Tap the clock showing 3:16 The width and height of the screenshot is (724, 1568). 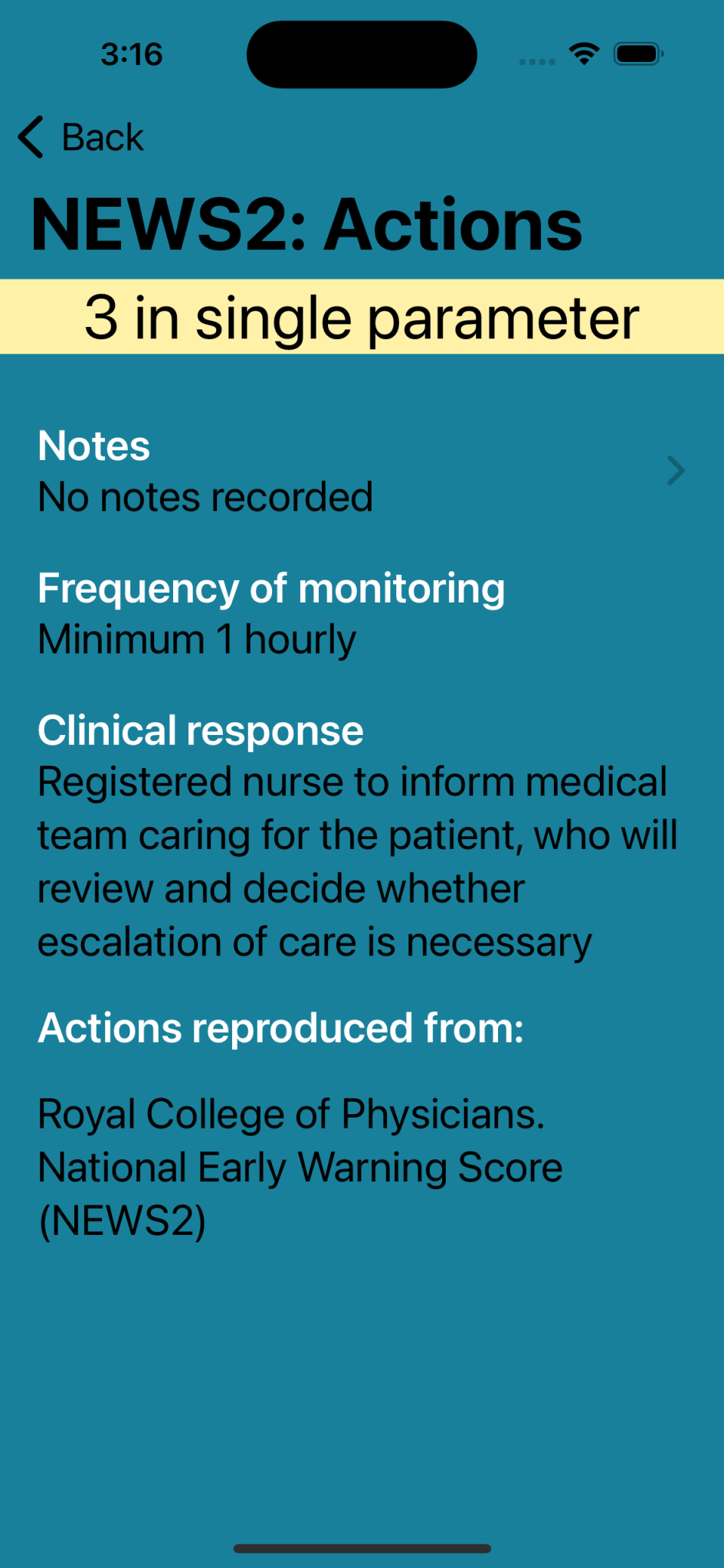pos(132,54)
